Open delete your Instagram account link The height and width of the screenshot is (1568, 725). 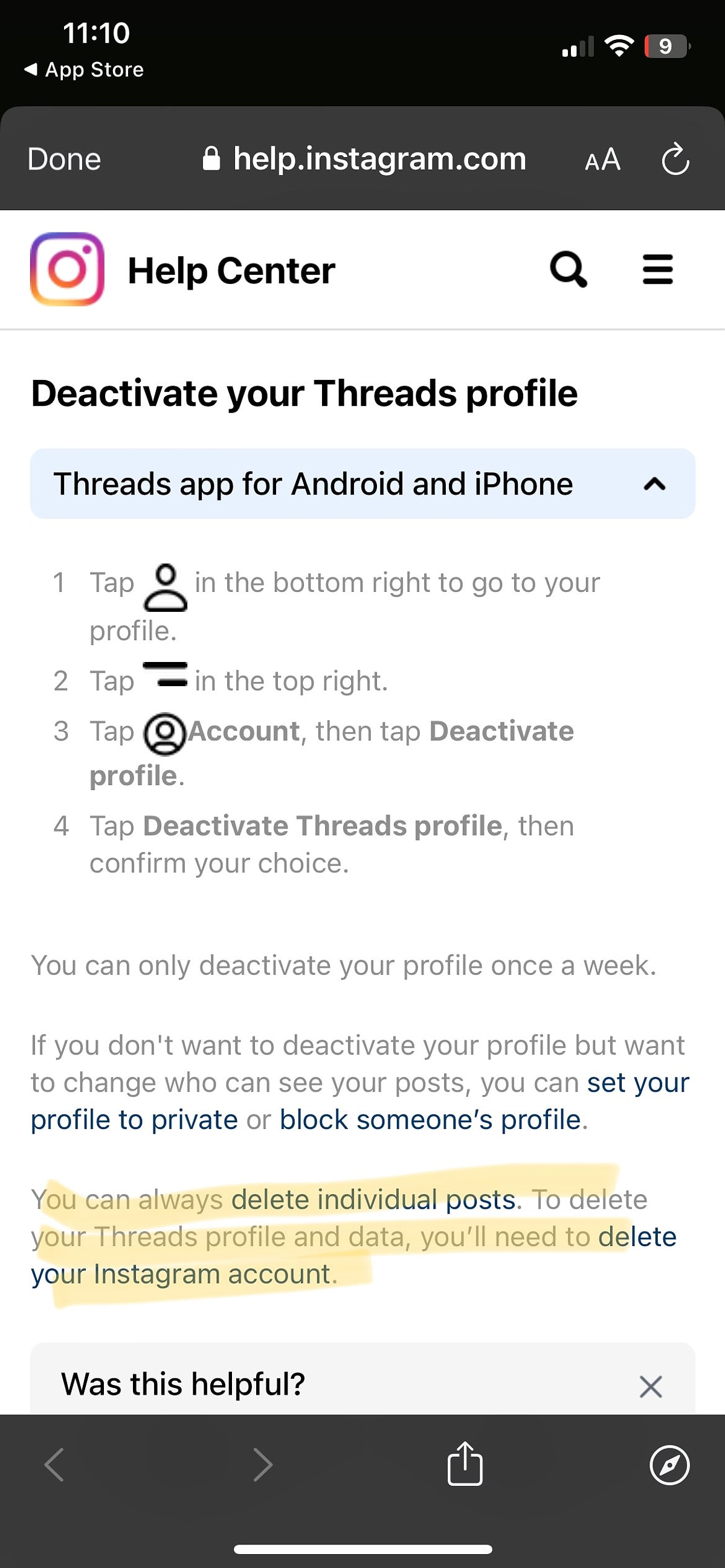click(180, 1274)
